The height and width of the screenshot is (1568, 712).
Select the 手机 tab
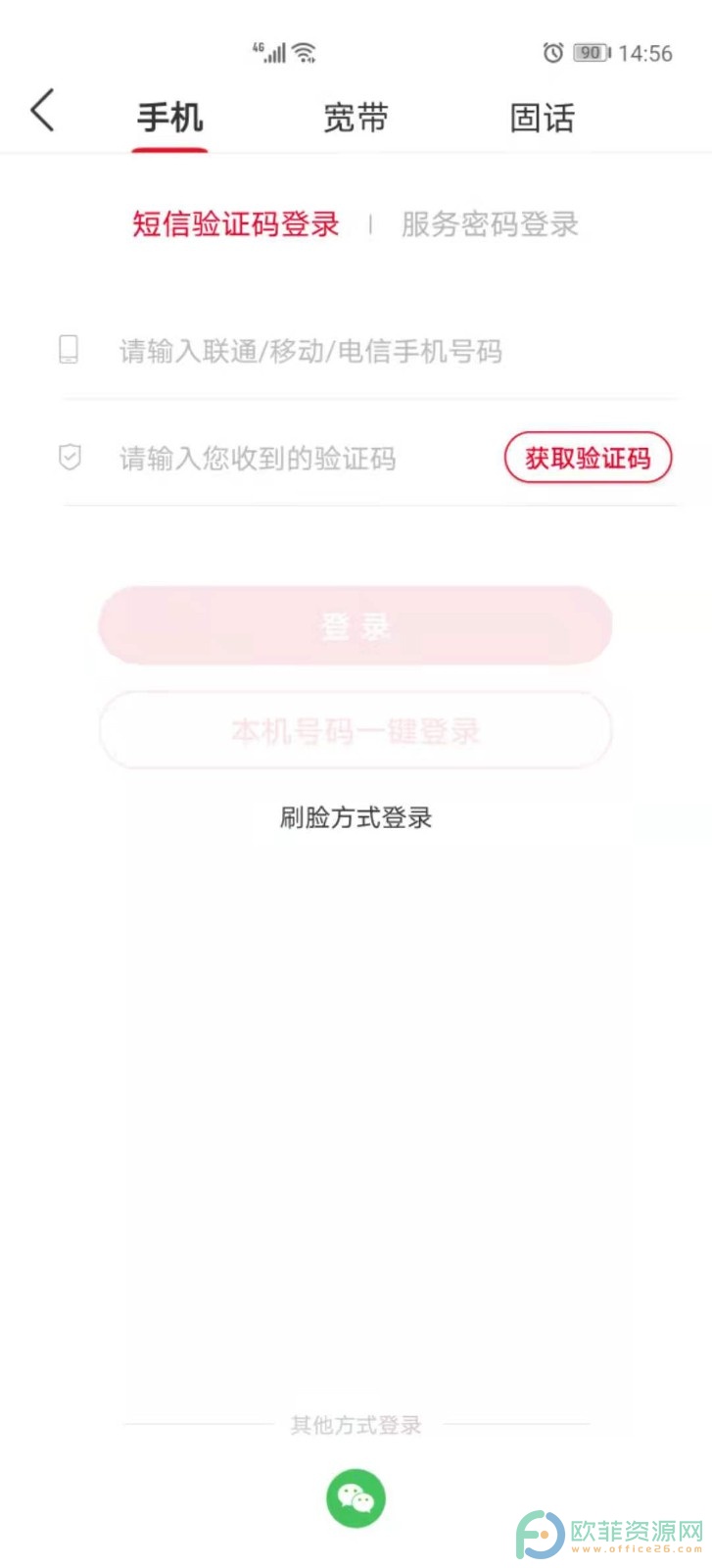(169, 119)
